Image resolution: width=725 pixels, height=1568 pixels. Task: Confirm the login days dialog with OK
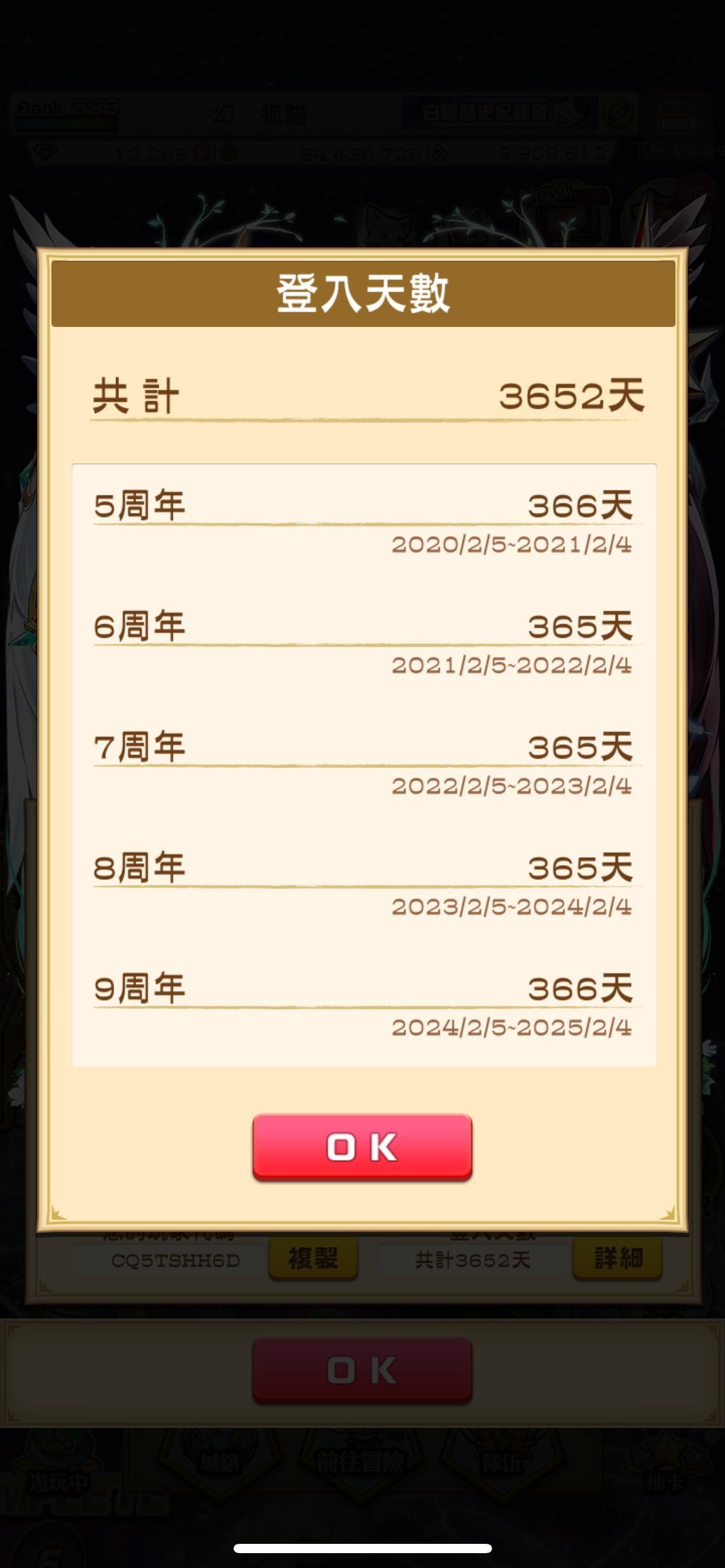362,1147
